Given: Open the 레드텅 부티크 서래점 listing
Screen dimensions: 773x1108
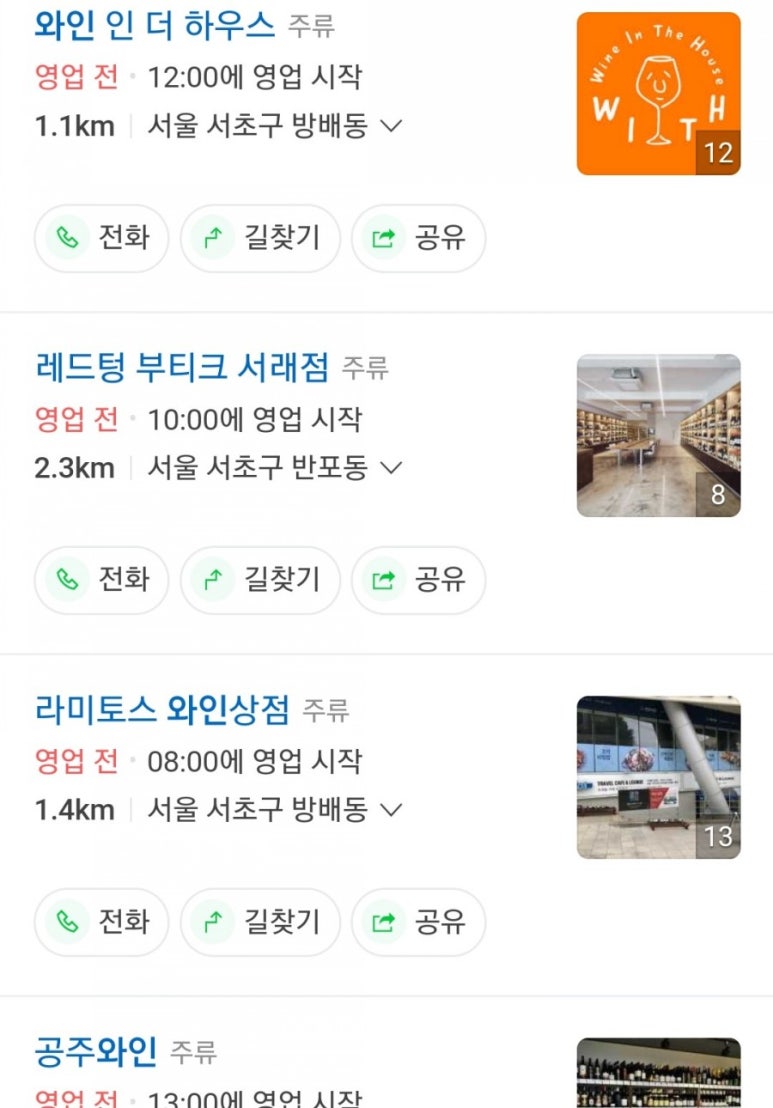Looking at the screenshot, I should click(181, 367).
